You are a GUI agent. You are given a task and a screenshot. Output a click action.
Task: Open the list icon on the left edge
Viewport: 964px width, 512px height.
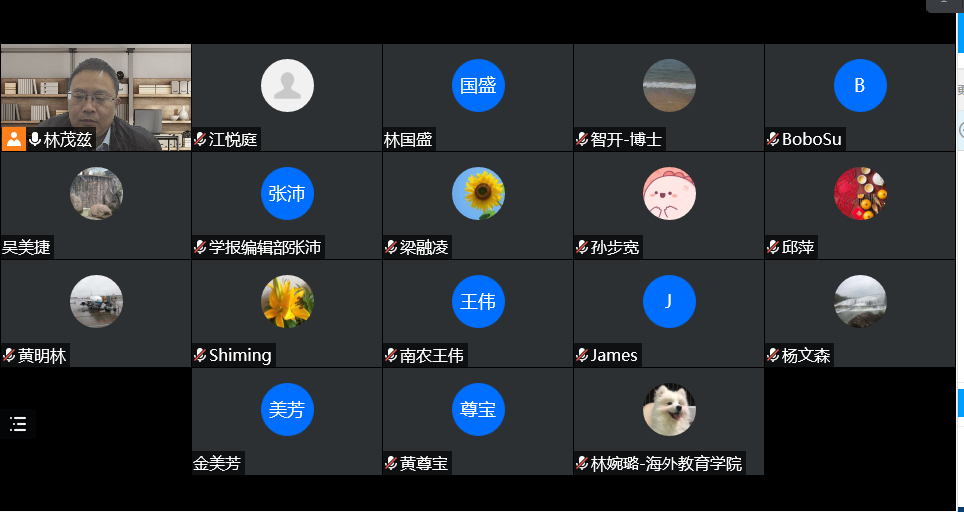[18, 424]
